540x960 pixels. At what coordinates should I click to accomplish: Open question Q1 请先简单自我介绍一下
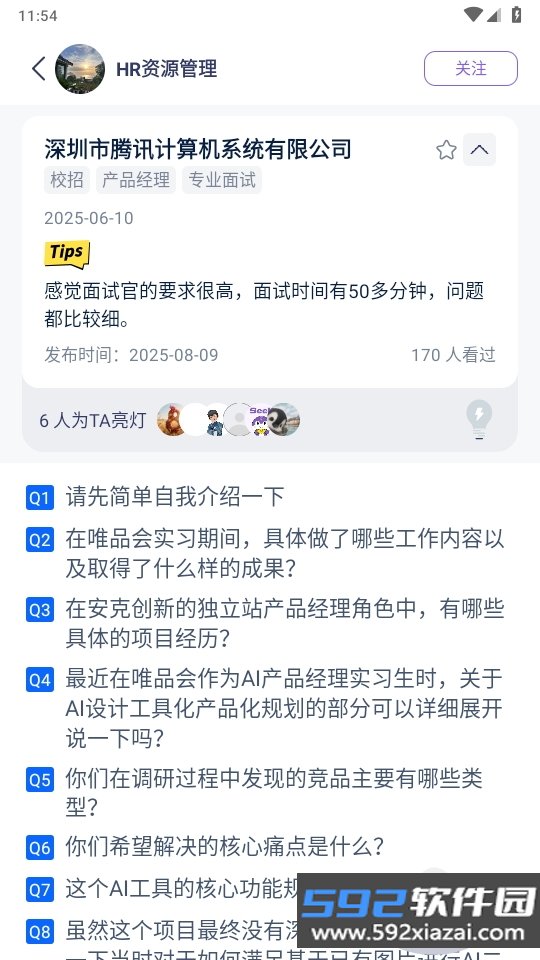pos(155,497)
